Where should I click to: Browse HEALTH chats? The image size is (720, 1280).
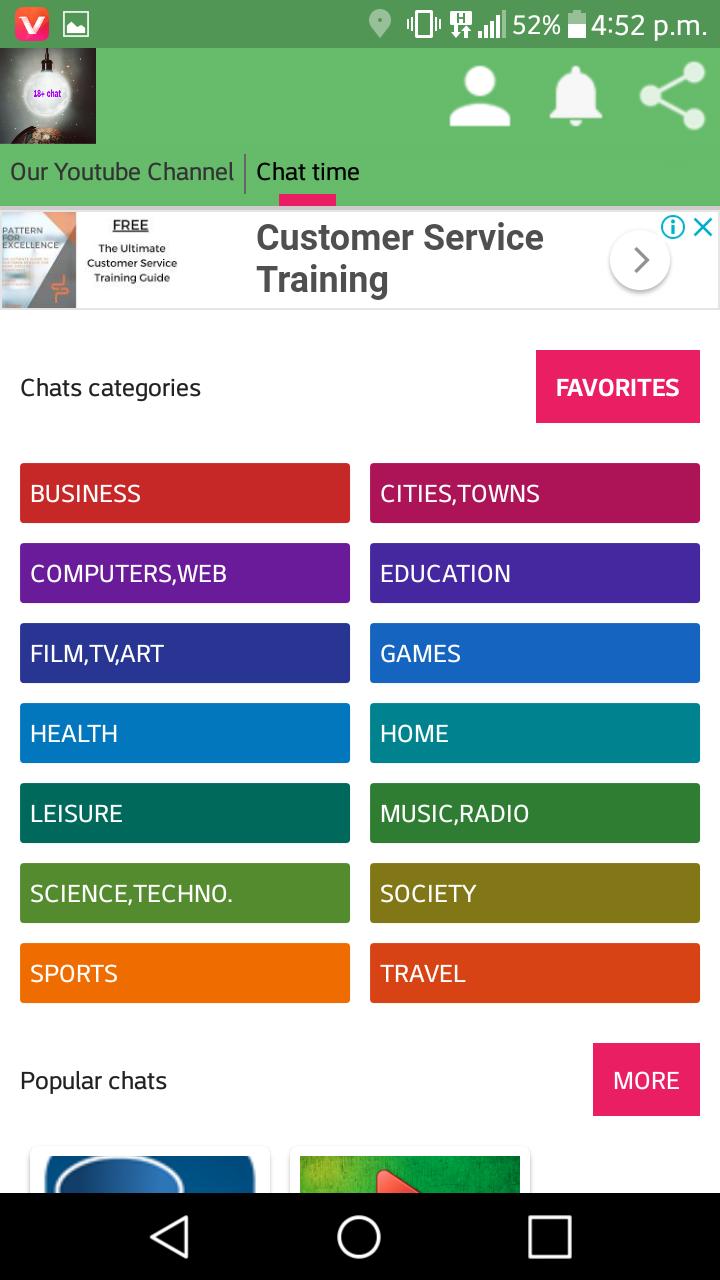pyautogui.click(x=185, y=733)
